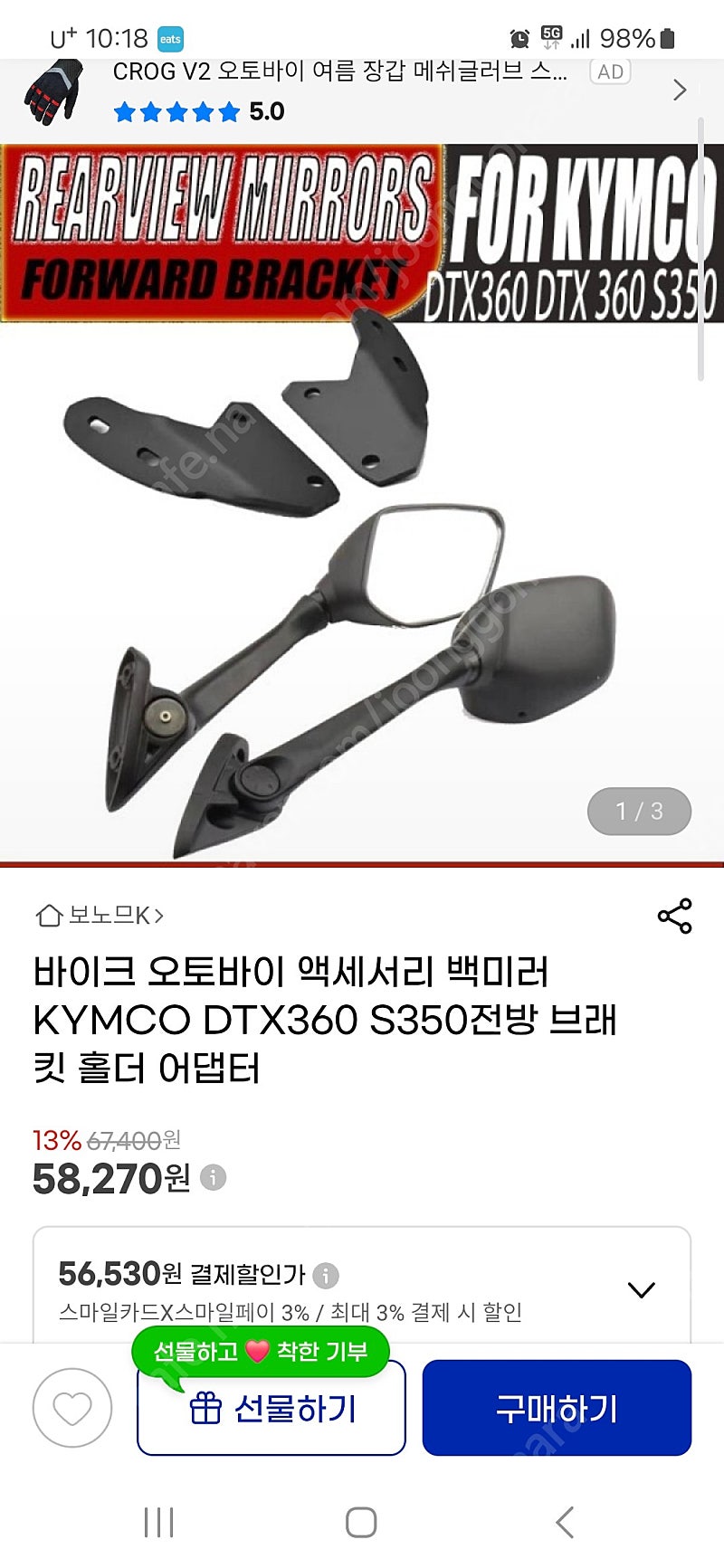Show info next to the 58,270원 price
Viewport: 724px width, 1568px height.
[x=213, y=1177]
